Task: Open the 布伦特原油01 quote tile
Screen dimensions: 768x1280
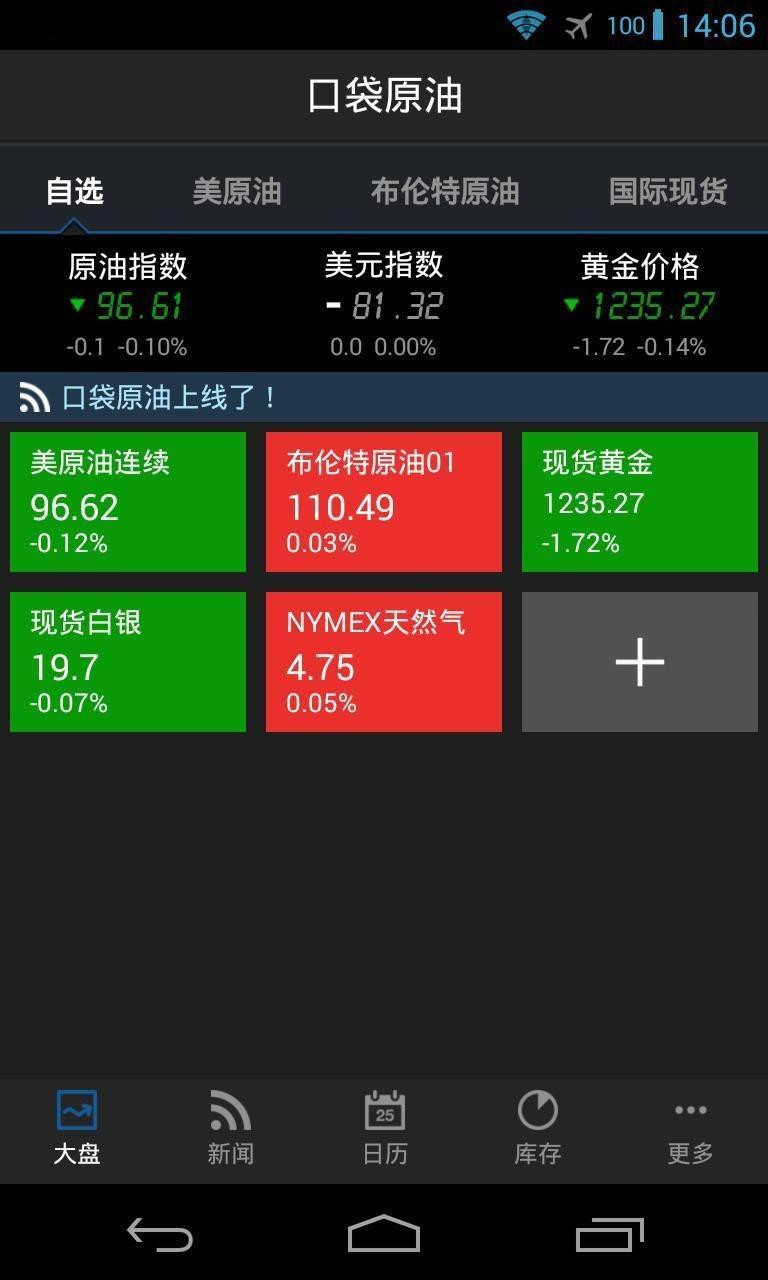Action: tap(384, 502)
